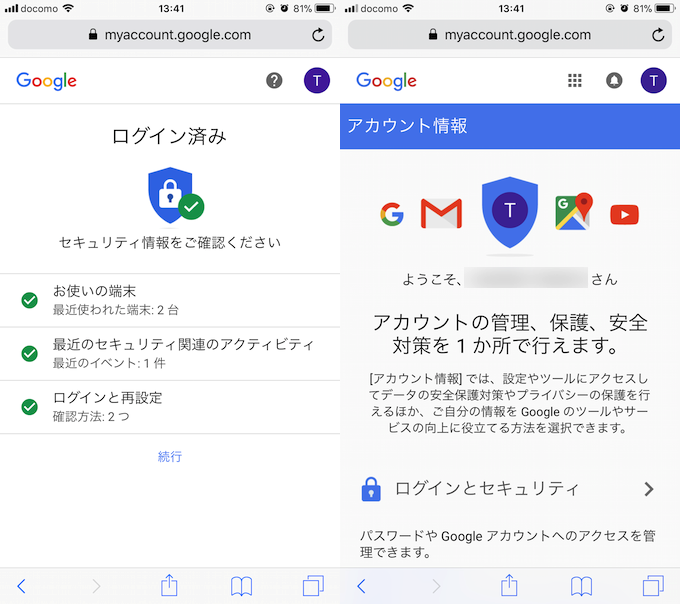Reload the ログイン済み page
Viewport: 680px width, 604px height.
tap(318, 35)
